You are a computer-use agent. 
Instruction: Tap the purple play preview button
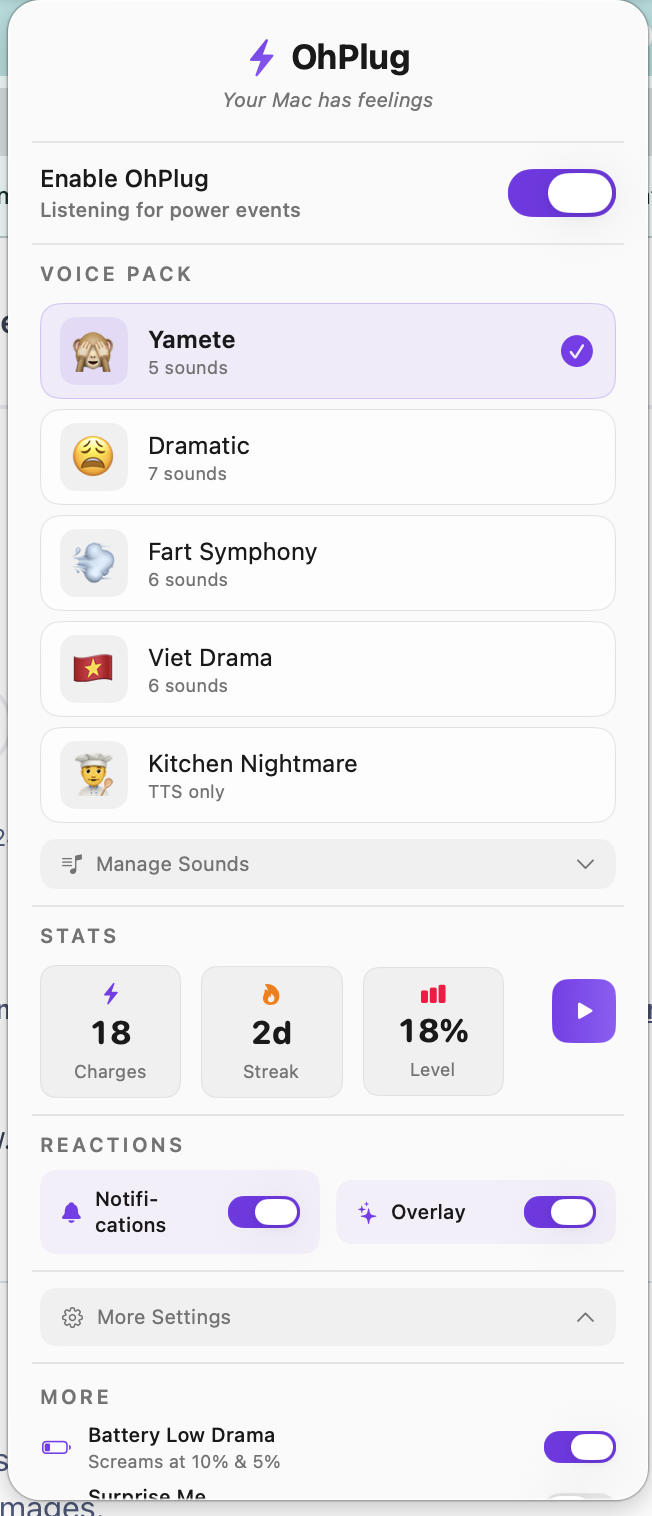[x=584, y=1011]
